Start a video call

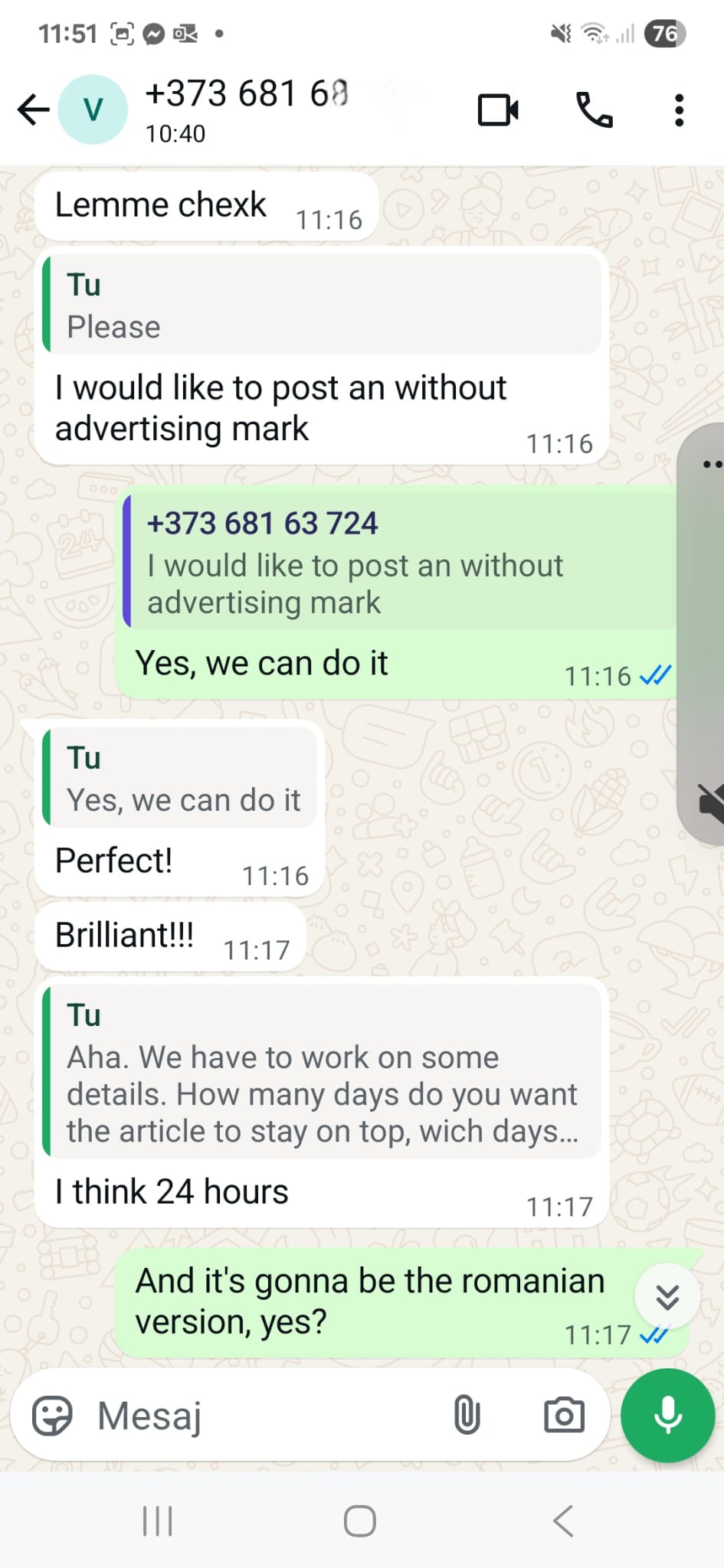(x=498, y=109)
